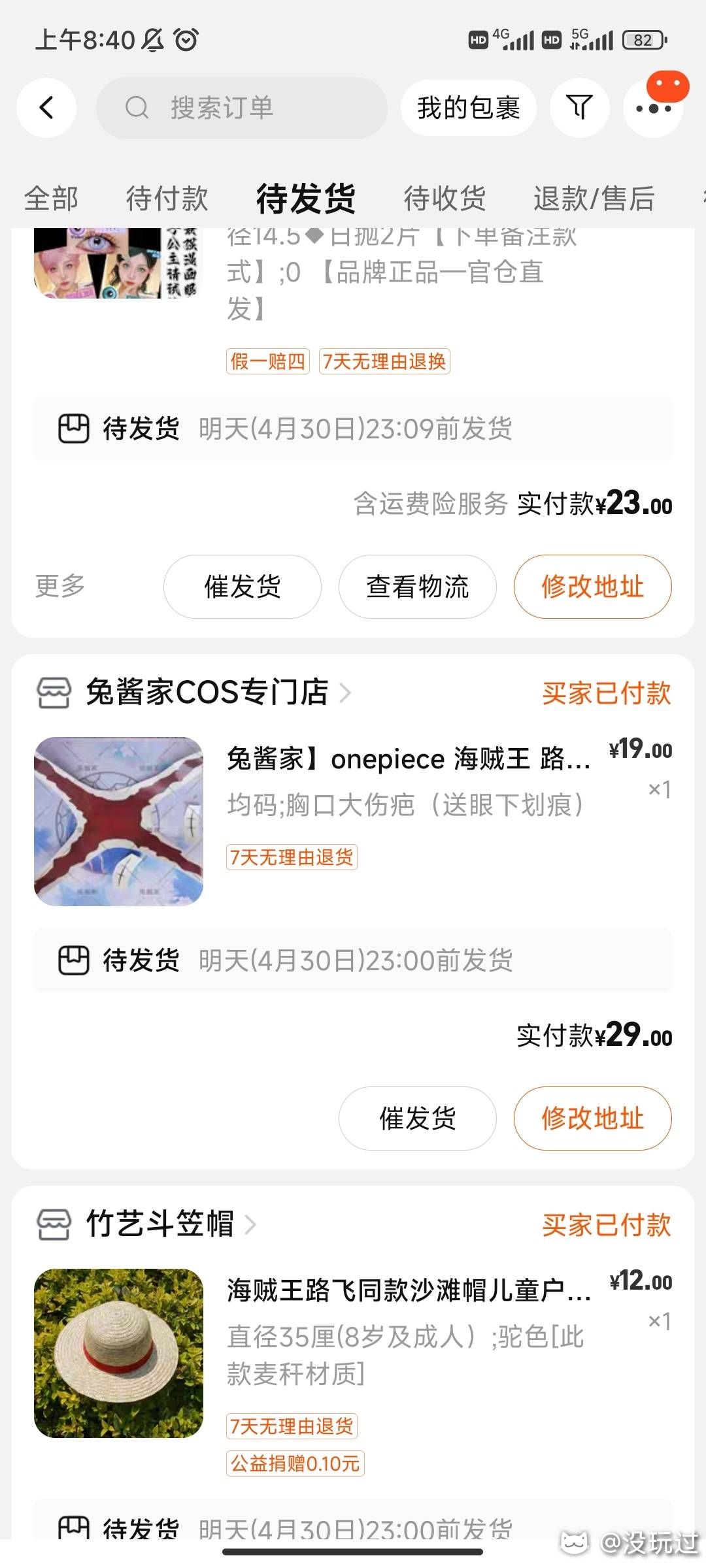Open the onepiece 海贼王 scar sticker item
The width and height of the screenshot is (706, 1568).
(x=353, y=821)
